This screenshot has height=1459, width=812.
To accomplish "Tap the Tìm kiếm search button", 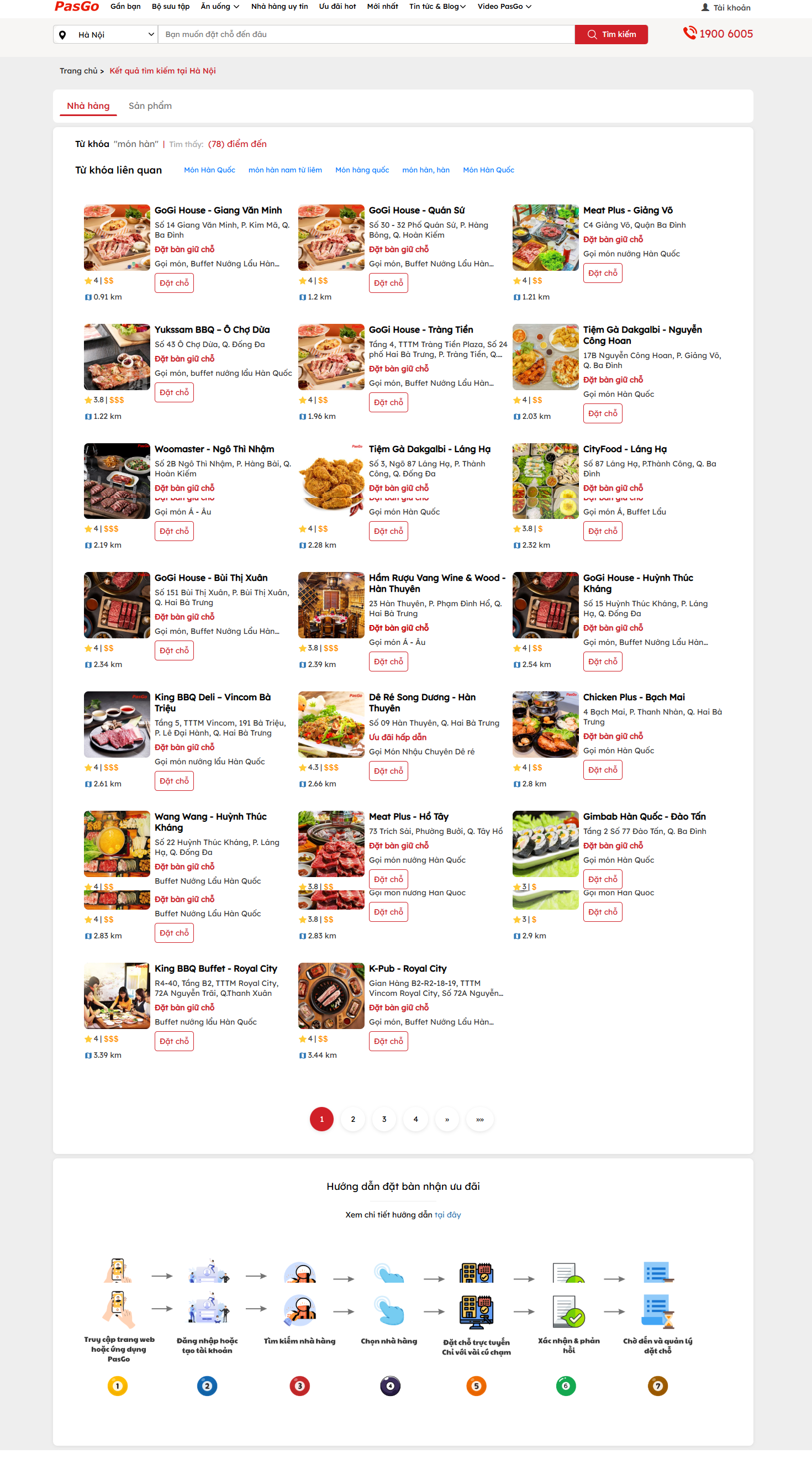I will (610, 35).
